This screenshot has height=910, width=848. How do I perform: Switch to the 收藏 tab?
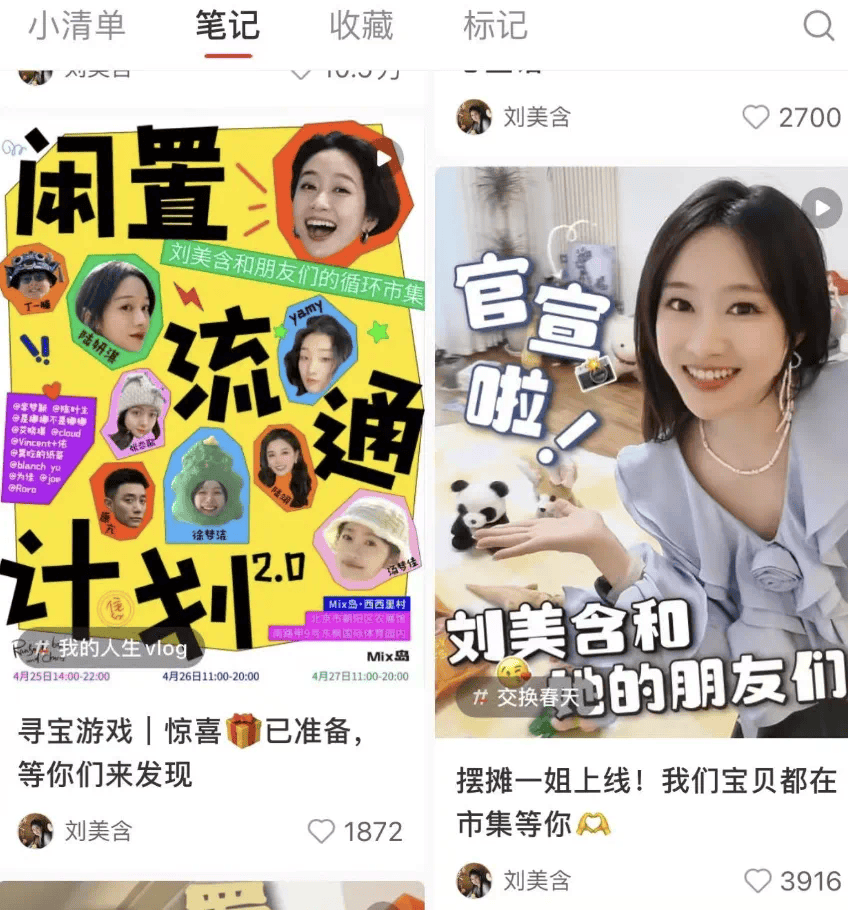tap(361, 26)
